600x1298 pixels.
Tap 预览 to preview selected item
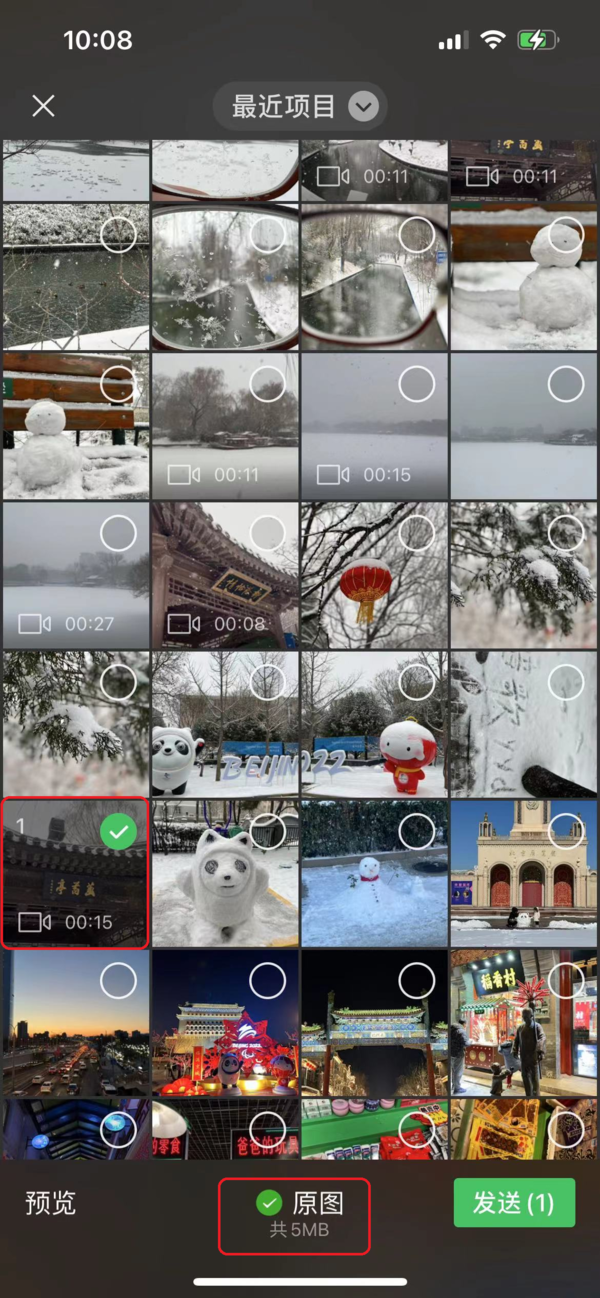pos(51,1202)
